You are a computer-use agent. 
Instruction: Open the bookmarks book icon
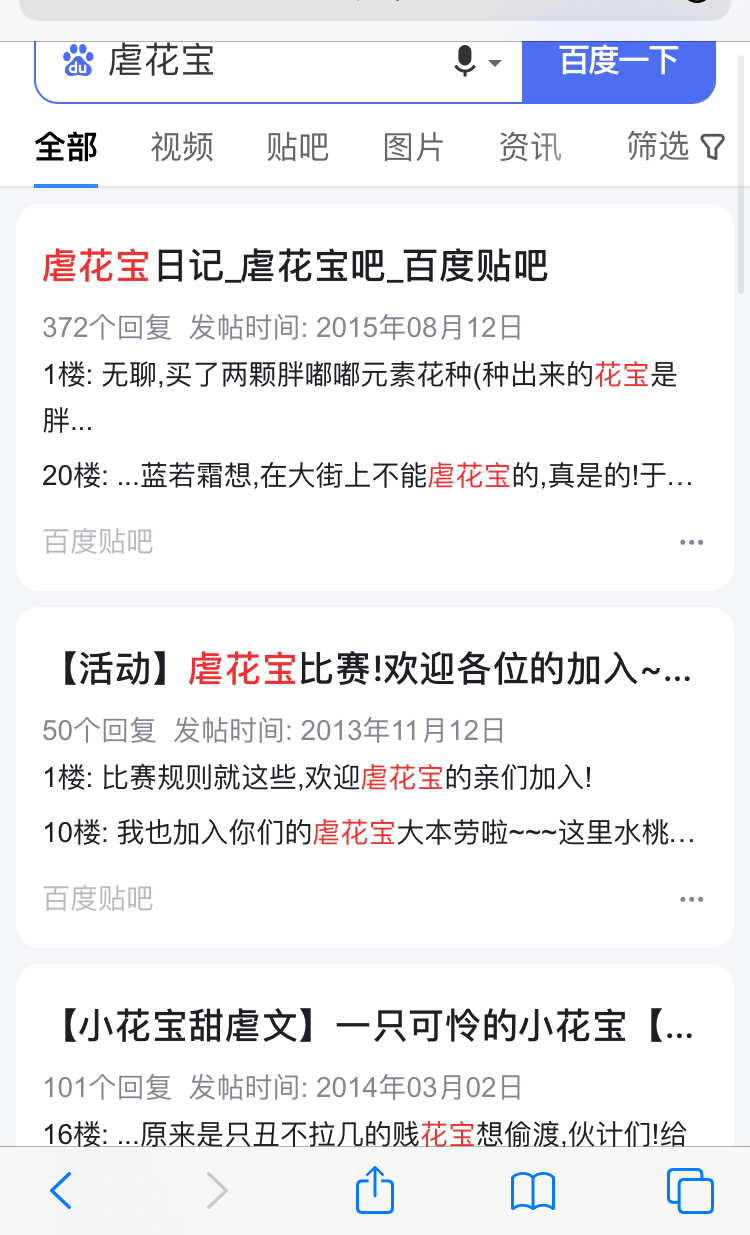pyautogui.click(x=533, y=1192)
